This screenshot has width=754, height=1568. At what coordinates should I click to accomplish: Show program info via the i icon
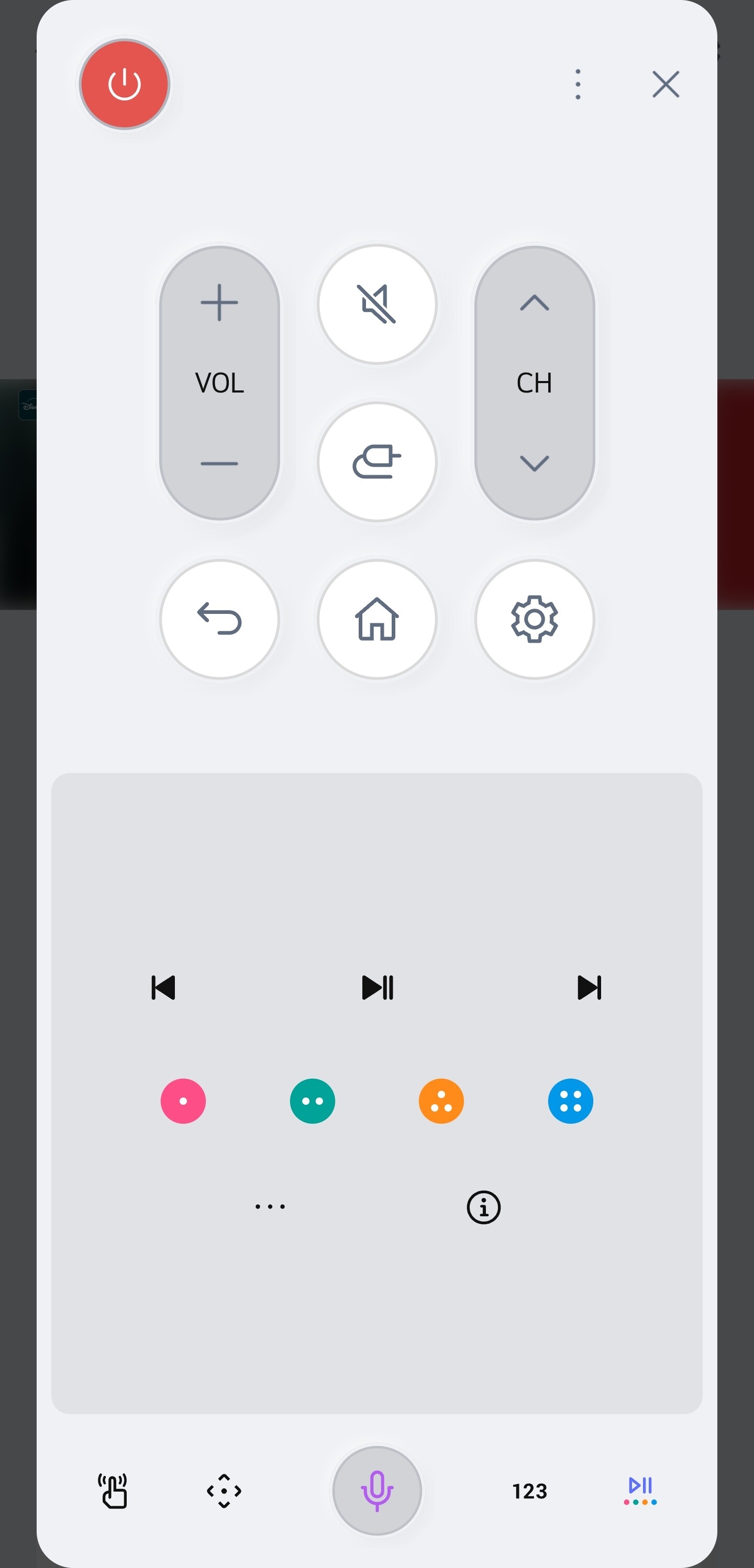click(x=484, y=1207)
